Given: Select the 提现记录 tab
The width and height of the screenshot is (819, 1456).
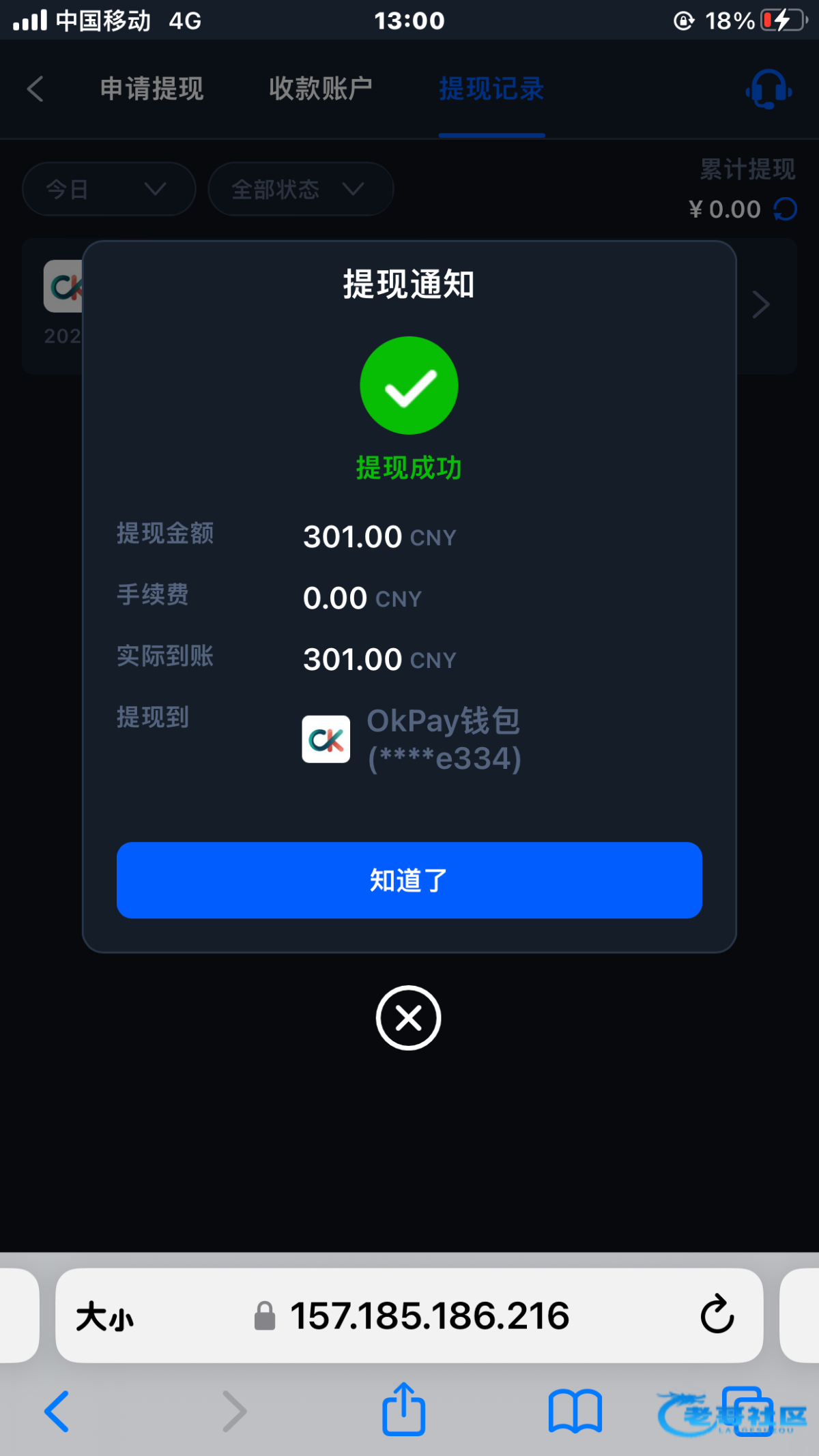Looking at the screenshot, I should tap(491, 89).
